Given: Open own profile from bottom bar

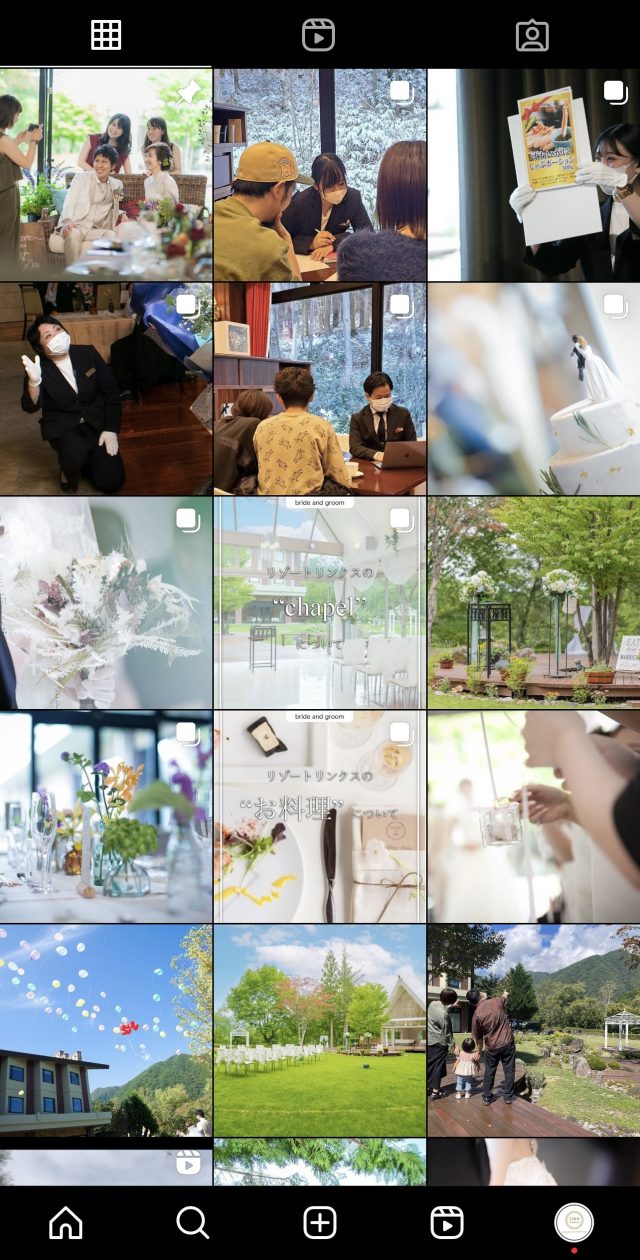Looking at the screenshot, I should tap(574, 1222).
